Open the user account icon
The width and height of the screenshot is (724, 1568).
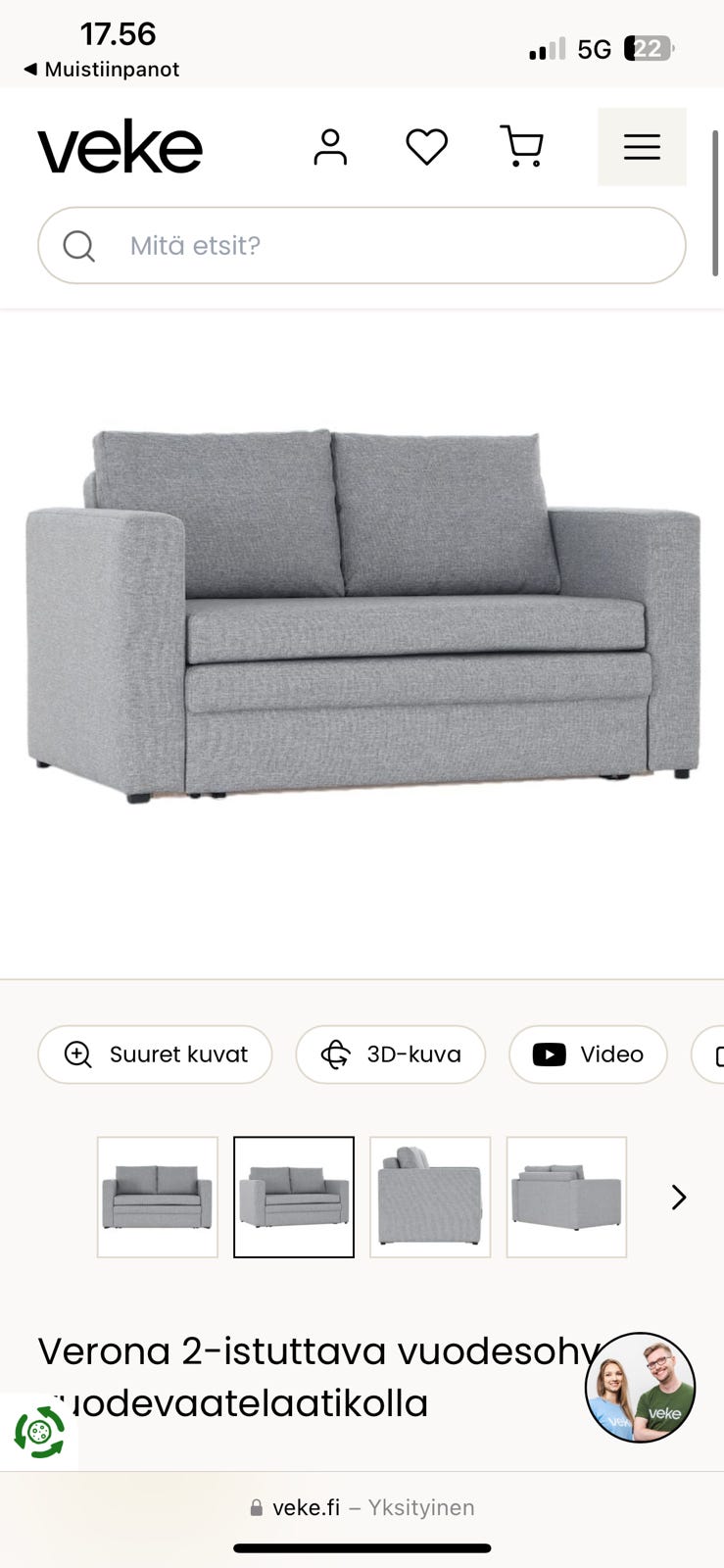330,148
